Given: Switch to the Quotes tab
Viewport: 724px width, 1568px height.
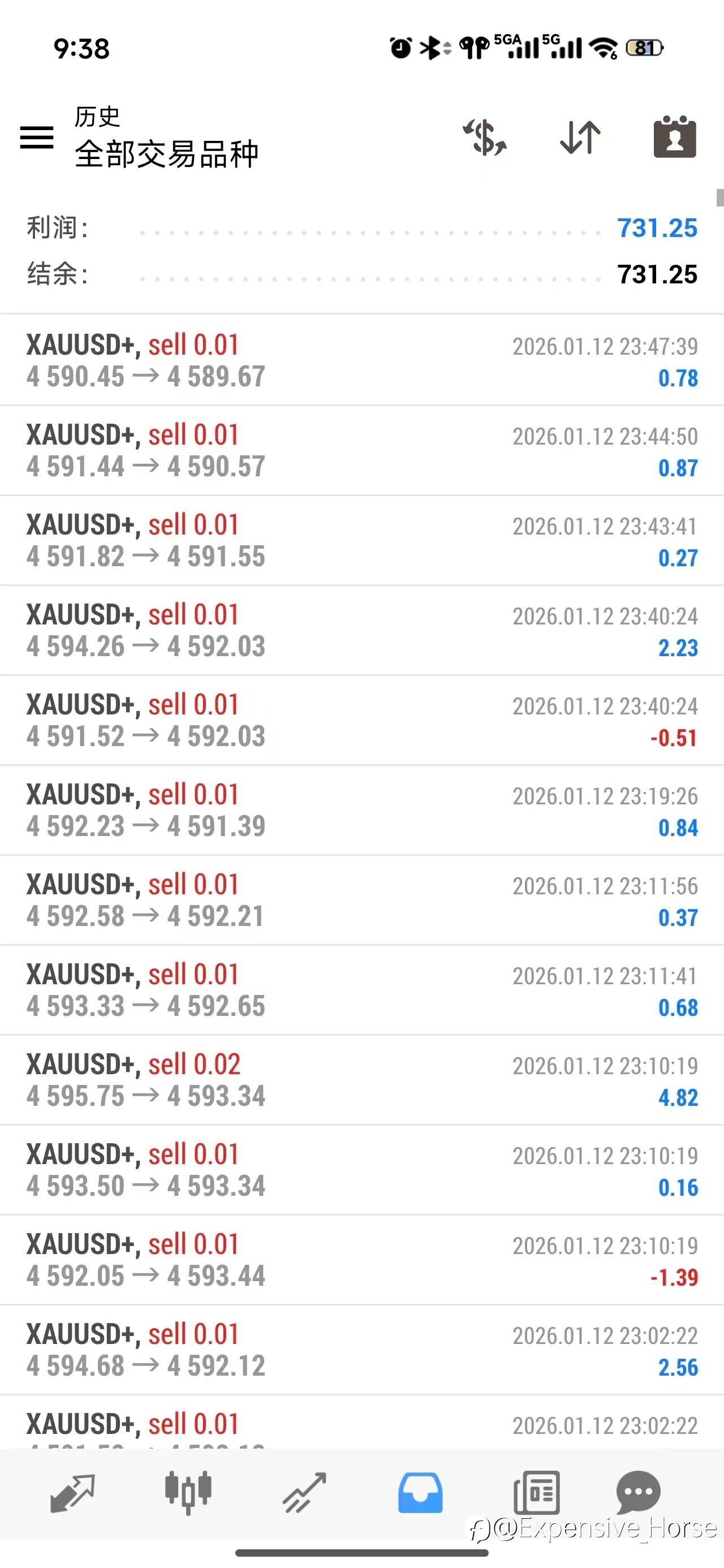Looking at the screenshot, I should tap(72, 1493).
